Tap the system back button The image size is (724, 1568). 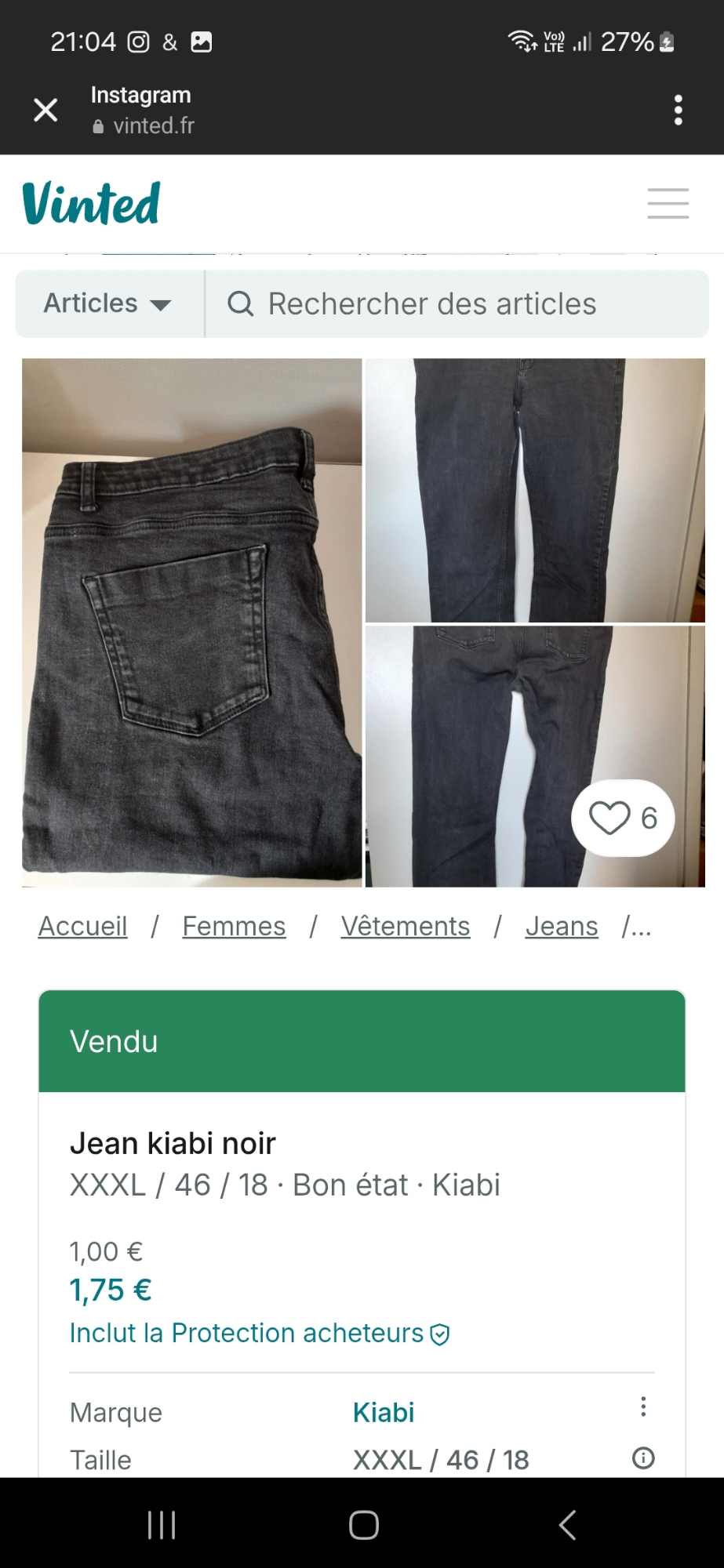coord(567,1525)
